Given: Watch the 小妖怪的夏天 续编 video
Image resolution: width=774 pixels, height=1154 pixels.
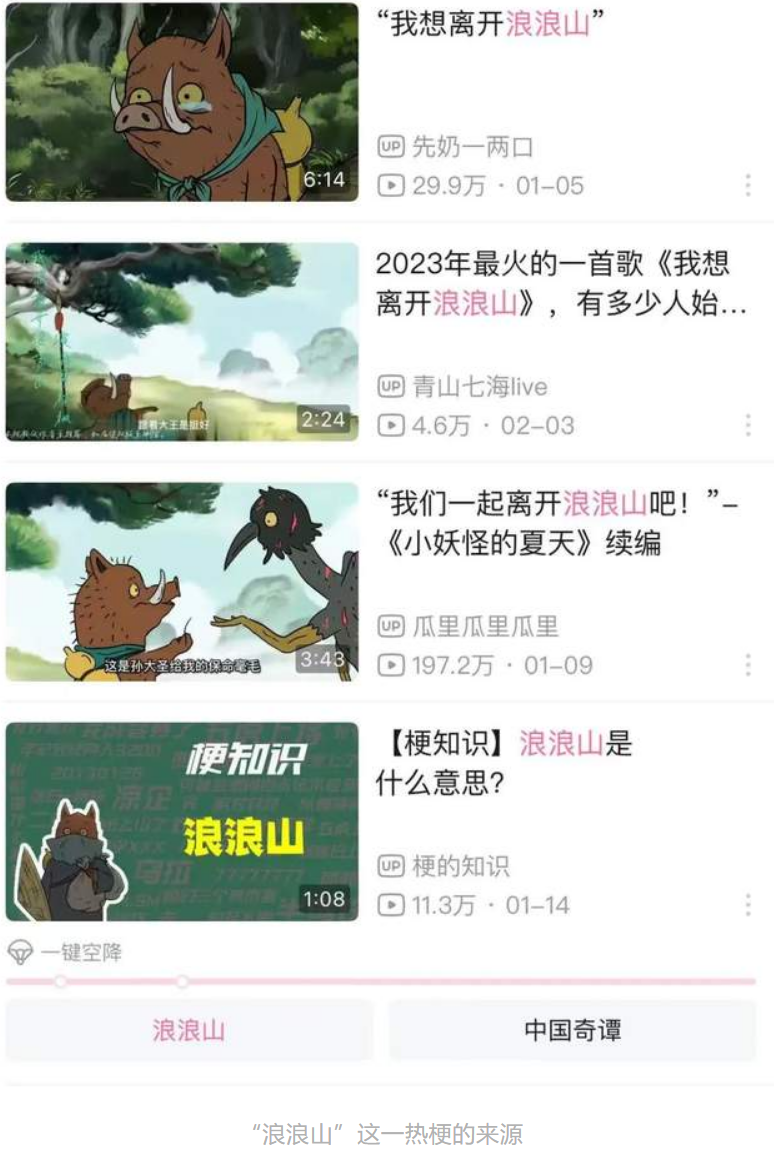Looking at the screenshot, I should [x=182, y=581].
